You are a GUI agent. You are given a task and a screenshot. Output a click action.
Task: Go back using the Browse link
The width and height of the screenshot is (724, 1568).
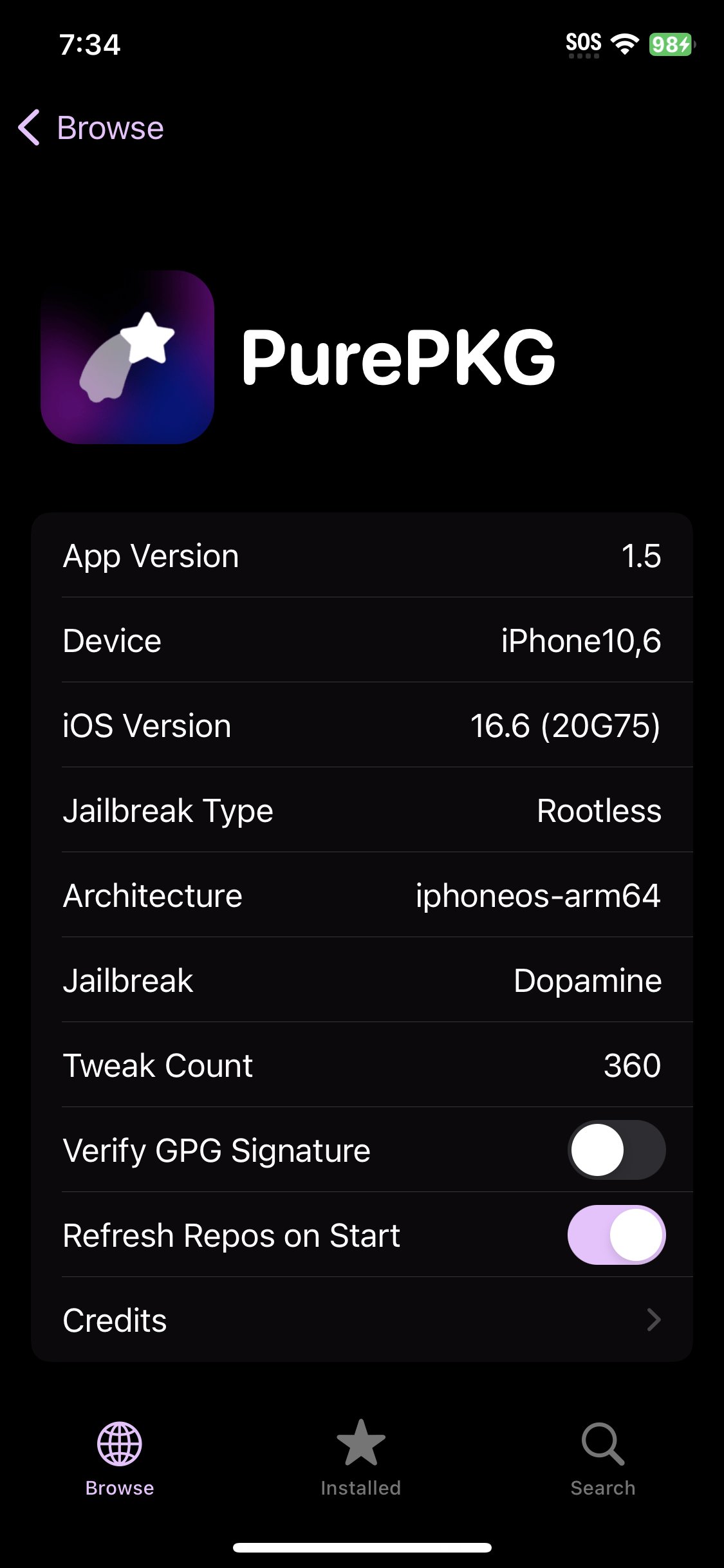111,127
